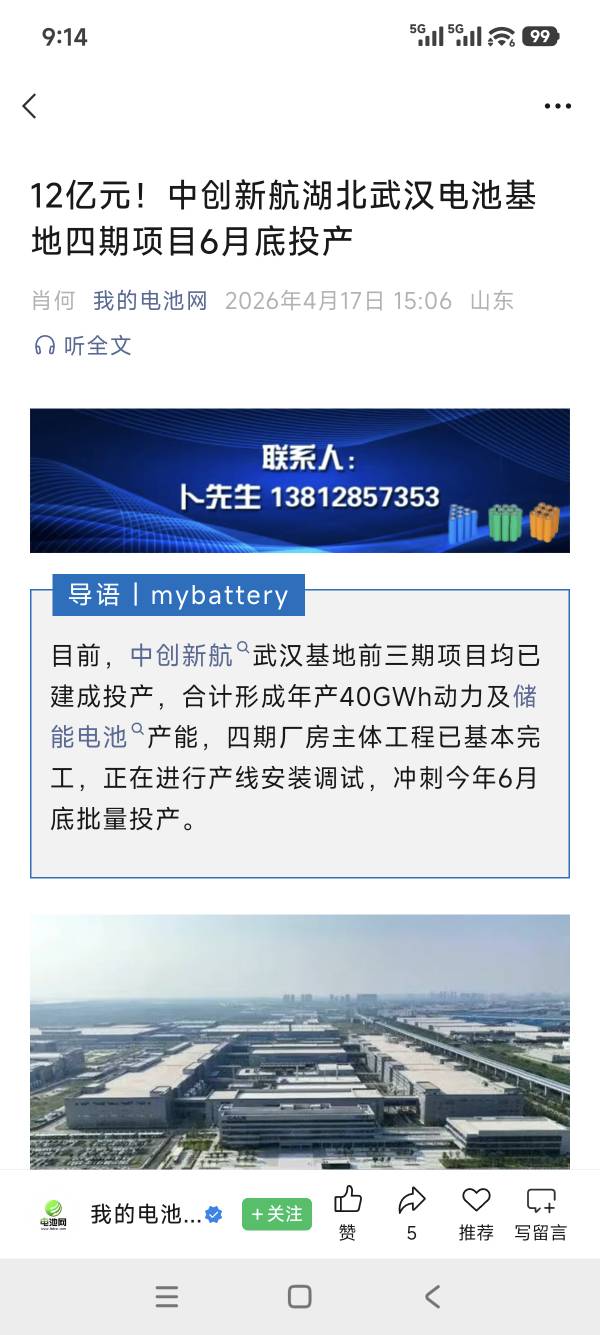Recommend the article with 推荐
Viewport: 600px width, 1335px height.
(x=476, y=1211)
